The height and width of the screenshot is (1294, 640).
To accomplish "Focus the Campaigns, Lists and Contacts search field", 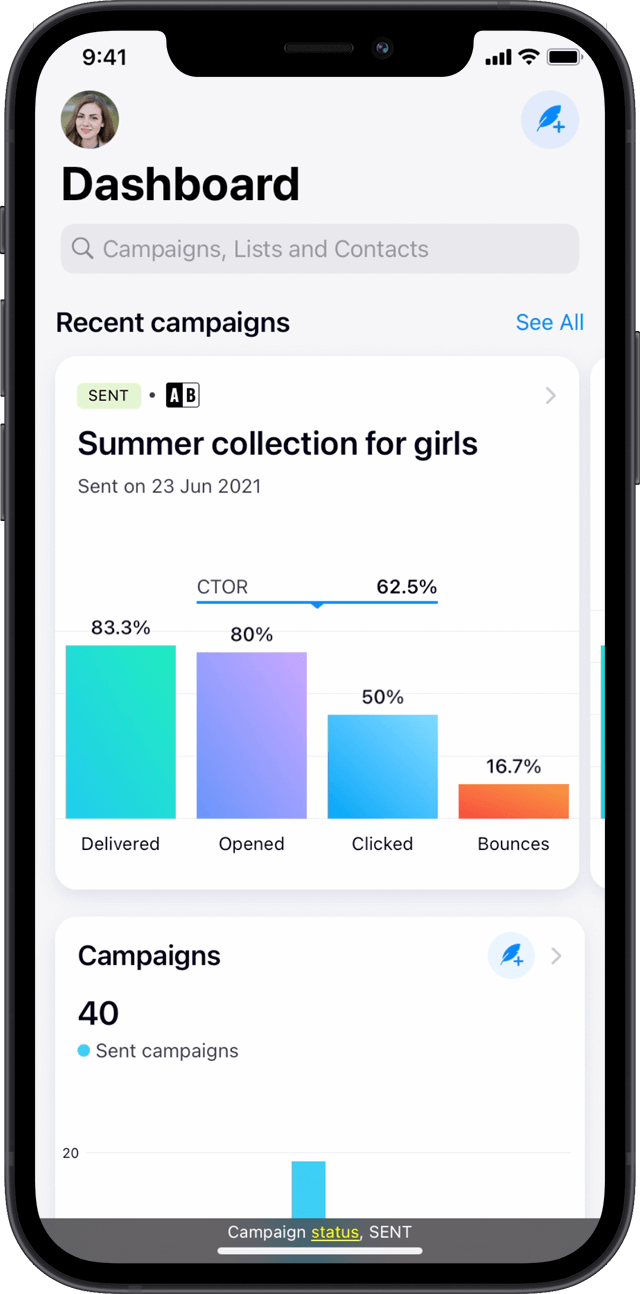I will click(320, 249).
